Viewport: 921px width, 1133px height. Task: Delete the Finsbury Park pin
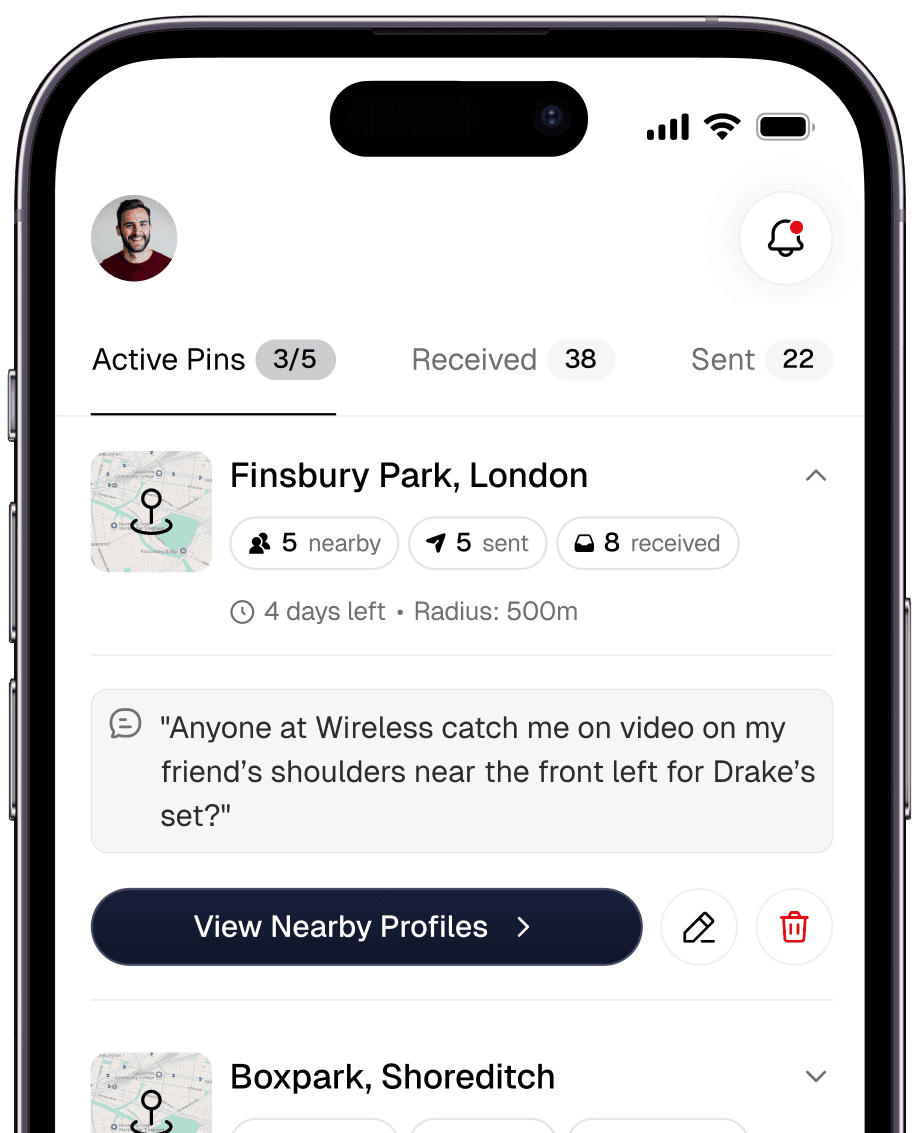[794, 927]
